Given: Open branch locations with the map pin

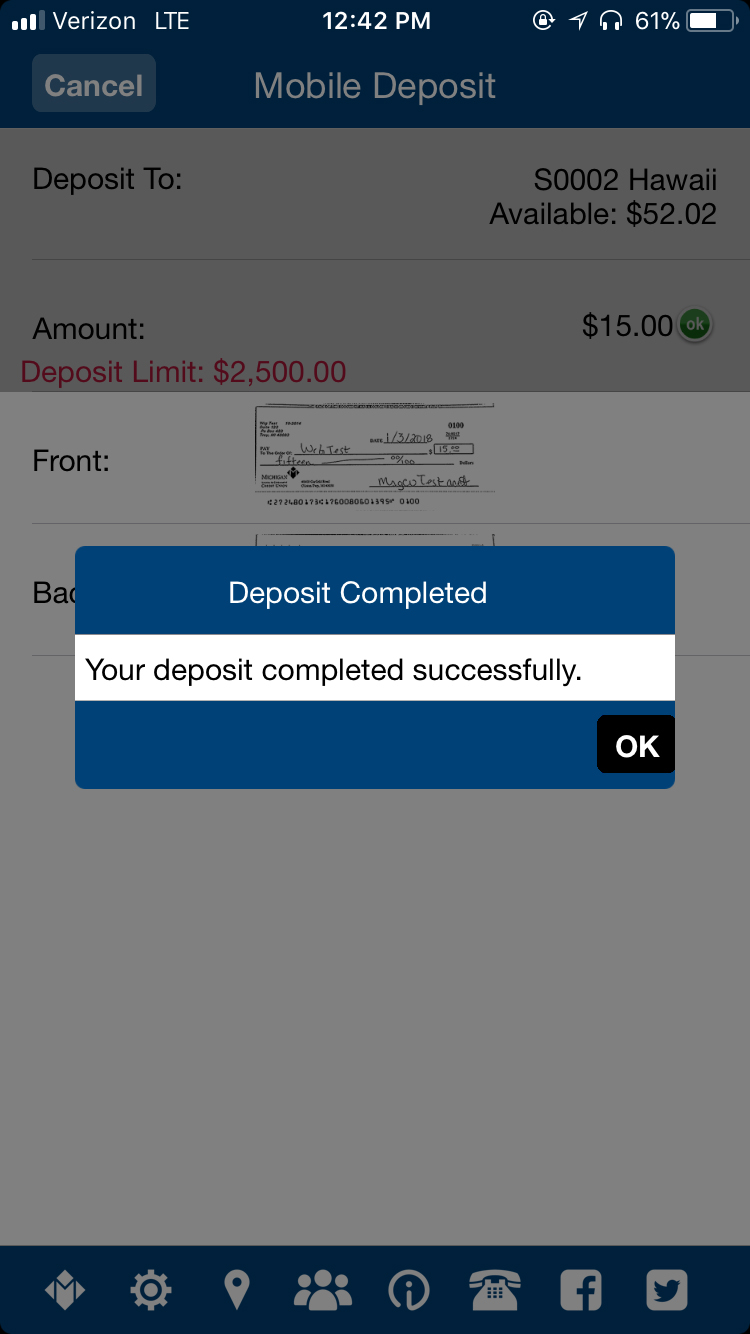Looking at the screenshot, I should [237, 1290].
